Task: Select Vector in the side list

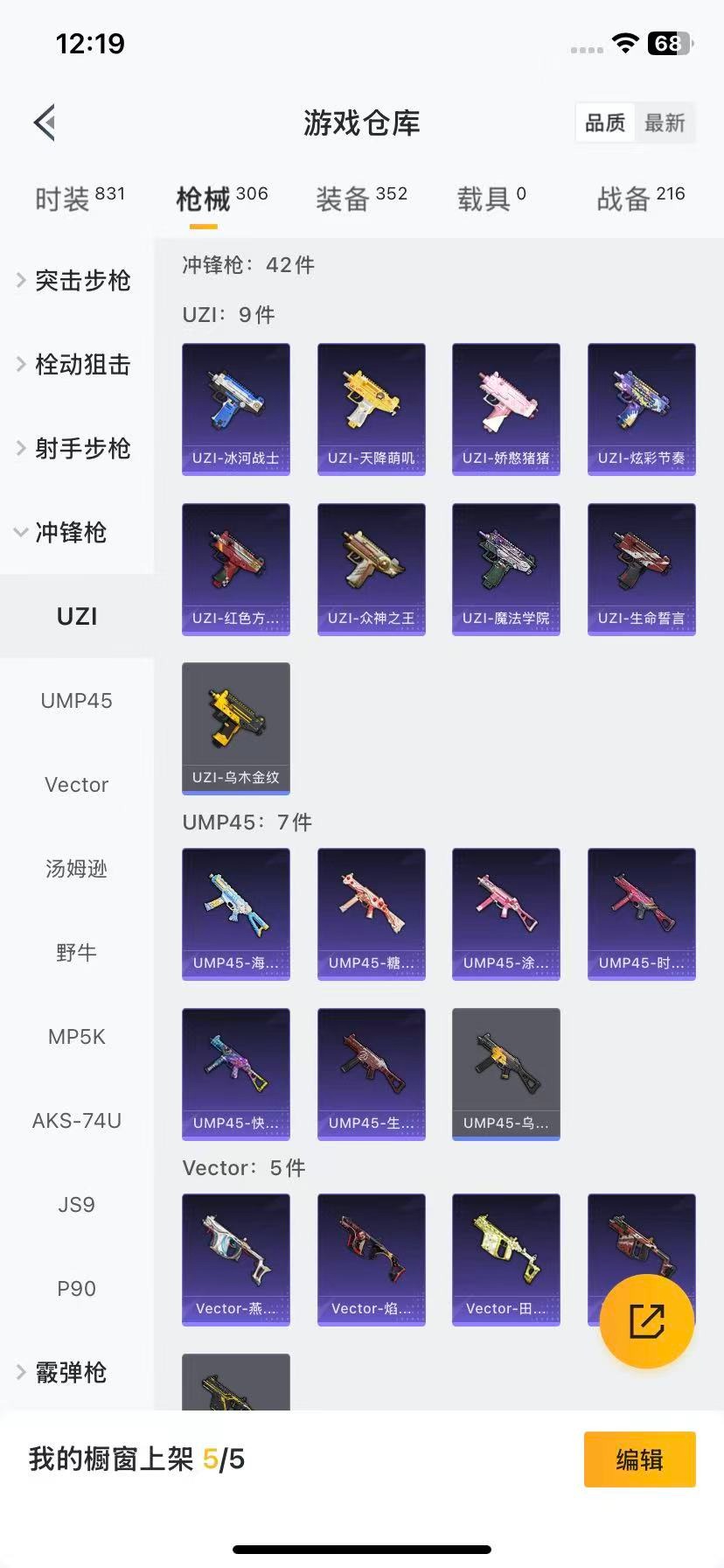Action: 76,784
